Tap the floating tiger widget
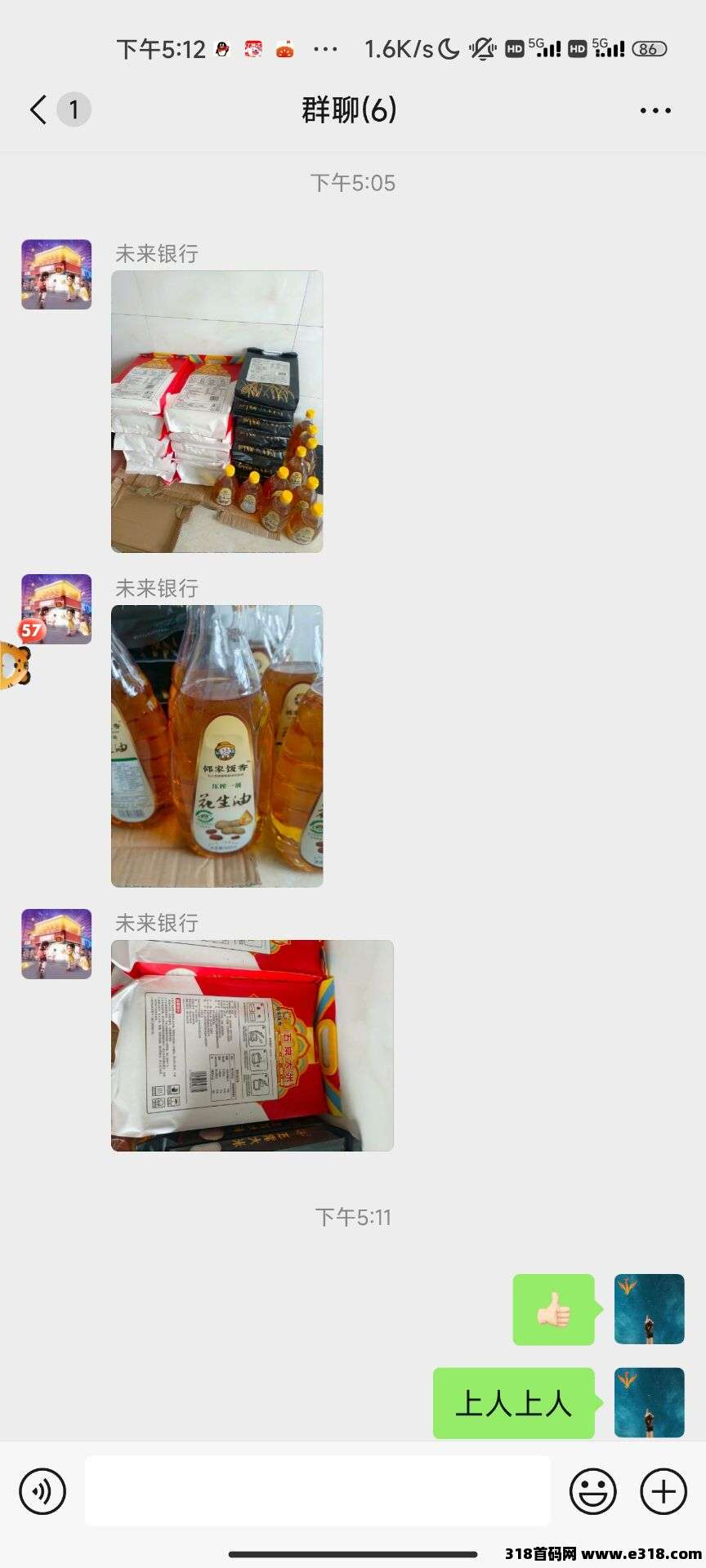Viewport: 706px width, 1568px height. pos(15,666)
